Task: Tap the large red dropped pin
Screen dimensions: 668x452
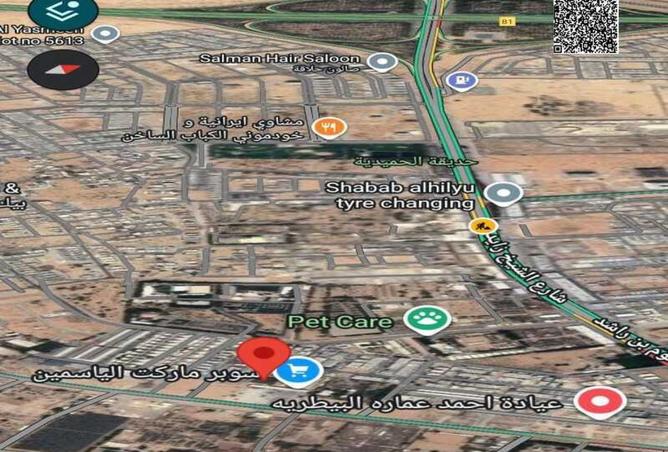Action: click(263, 358)
